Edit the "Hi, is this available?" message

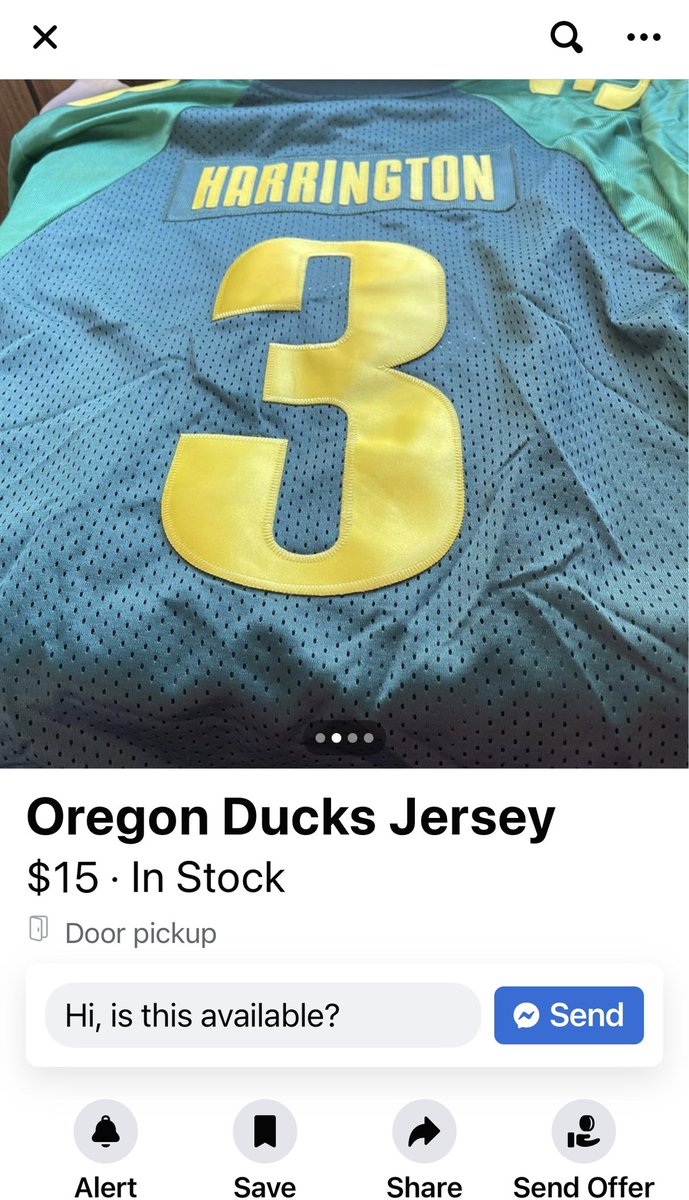pos(262,1016)
